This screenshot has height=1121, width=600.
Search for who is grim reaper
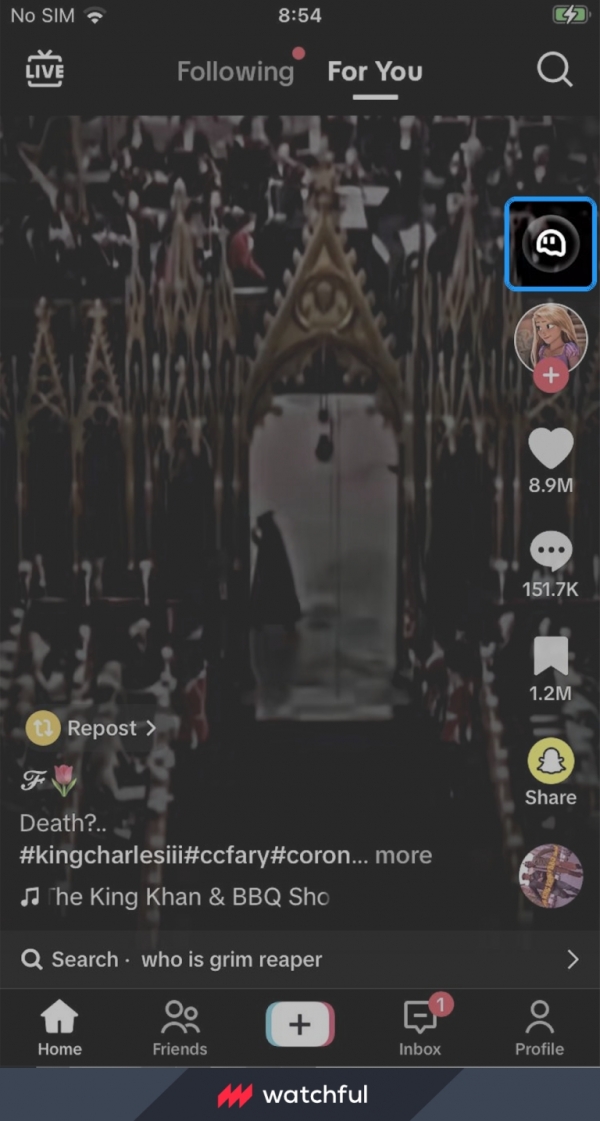pos(230,960)
